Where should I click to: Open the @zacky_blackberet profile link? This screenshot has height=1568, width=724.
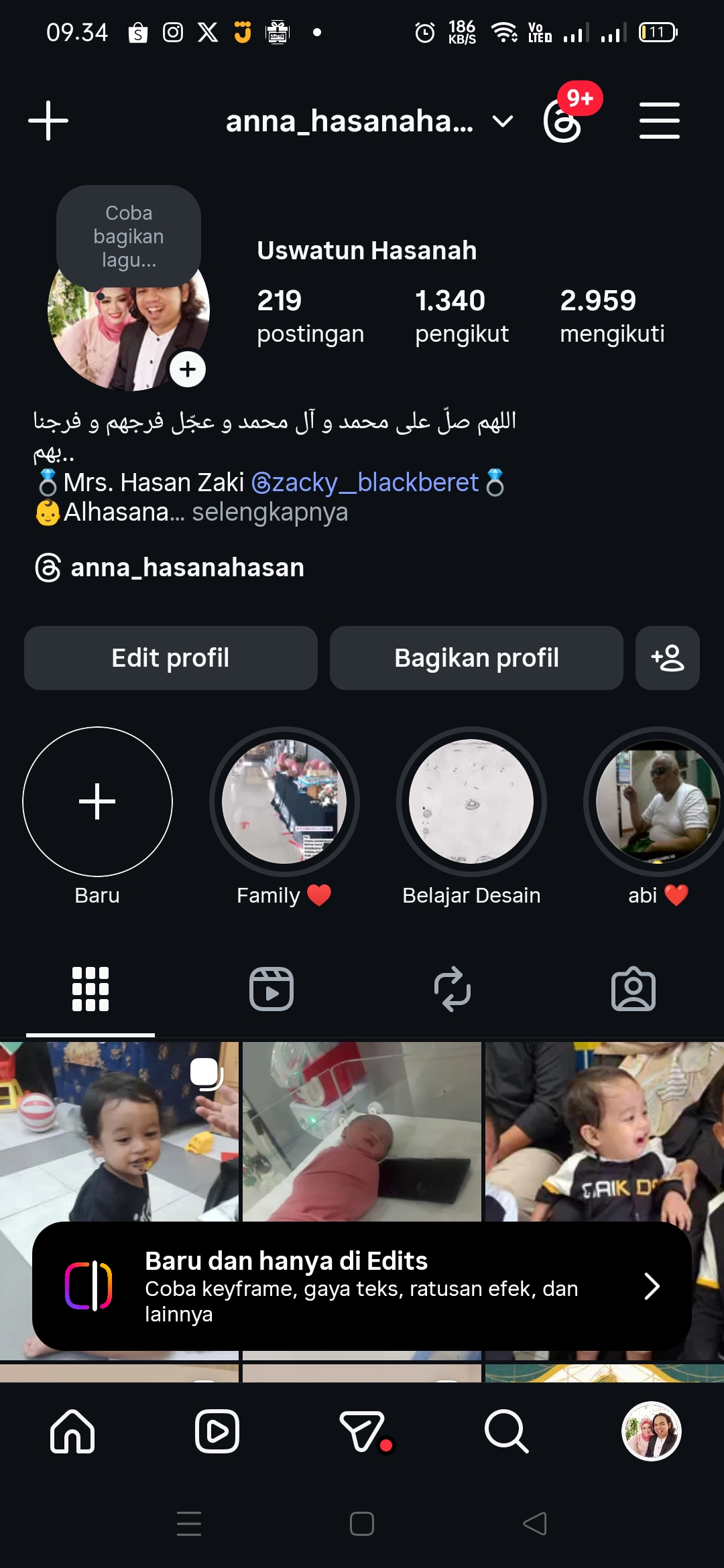pyautogui.click(x=365, y=482)
